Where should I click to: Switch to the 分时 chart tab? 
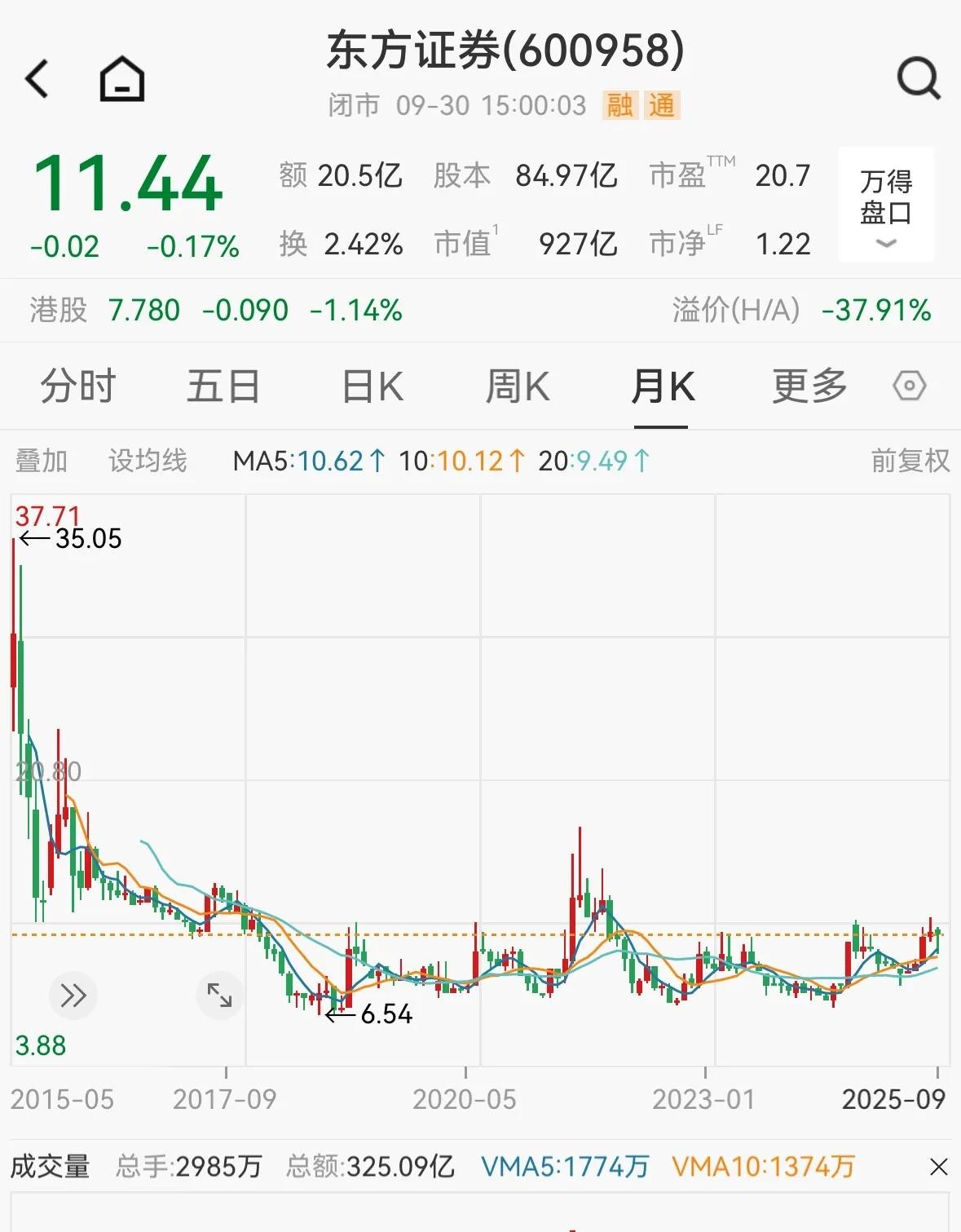pyautogui.click(x=78, y=386)
